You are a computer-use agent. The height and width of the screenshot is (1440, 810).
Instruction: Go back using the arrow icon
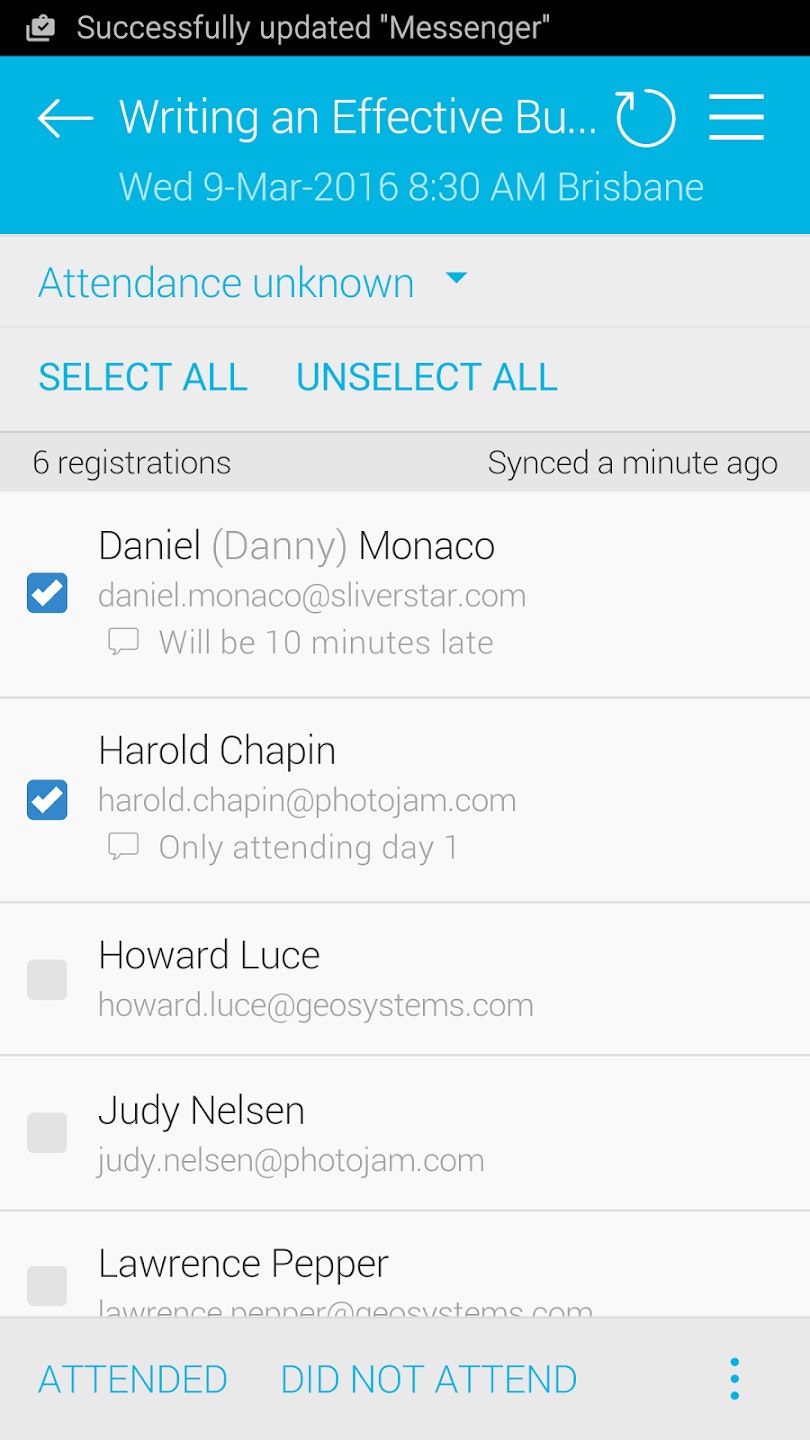pyautogui.click(x=65, y=118)
